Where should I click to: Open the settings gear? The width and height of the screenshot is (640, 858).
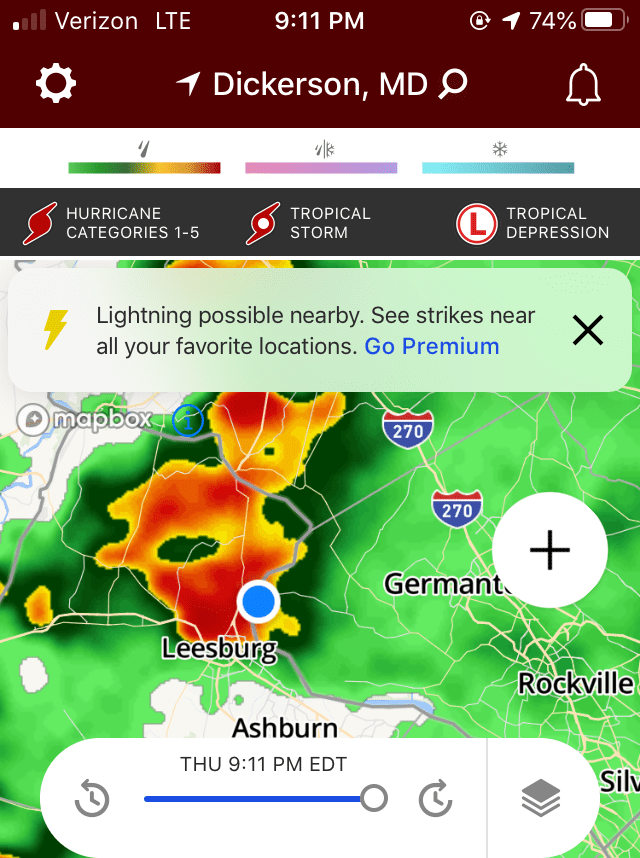tap(56, 84)
